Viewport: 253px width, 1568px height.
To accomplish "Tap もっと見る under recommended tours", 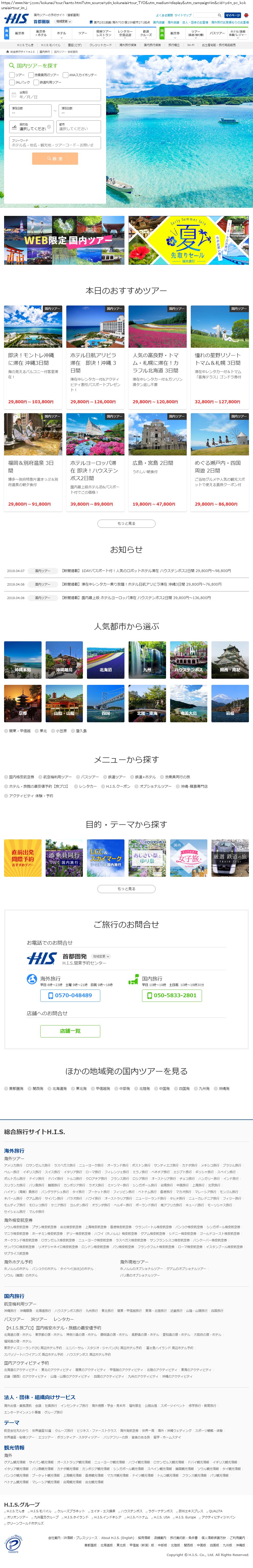I will pyautogui.click(x=126, y=523).
